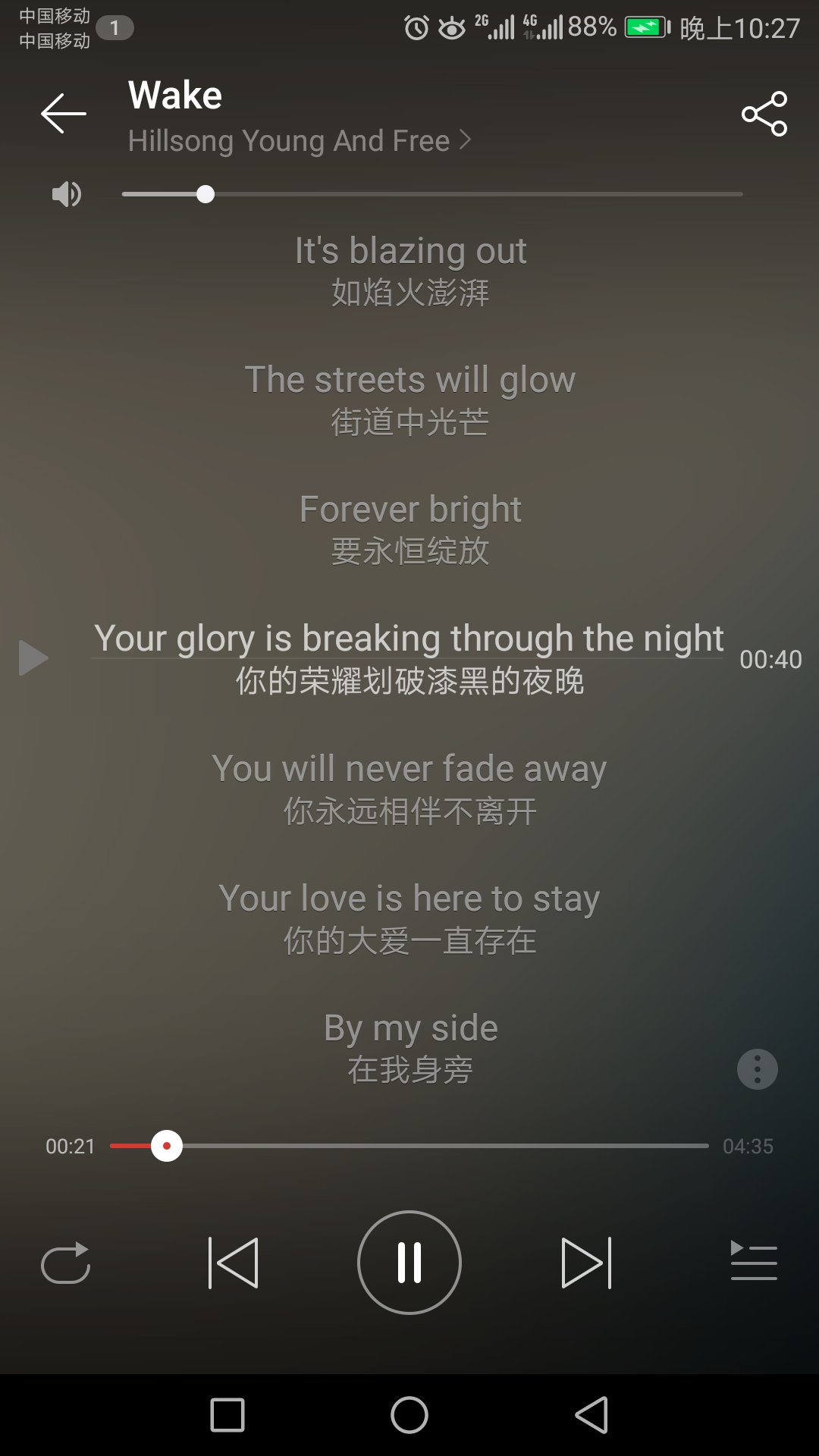Open the recent apps view
This screenshot has height=1456, width=819.
[x=227, y=1415]
